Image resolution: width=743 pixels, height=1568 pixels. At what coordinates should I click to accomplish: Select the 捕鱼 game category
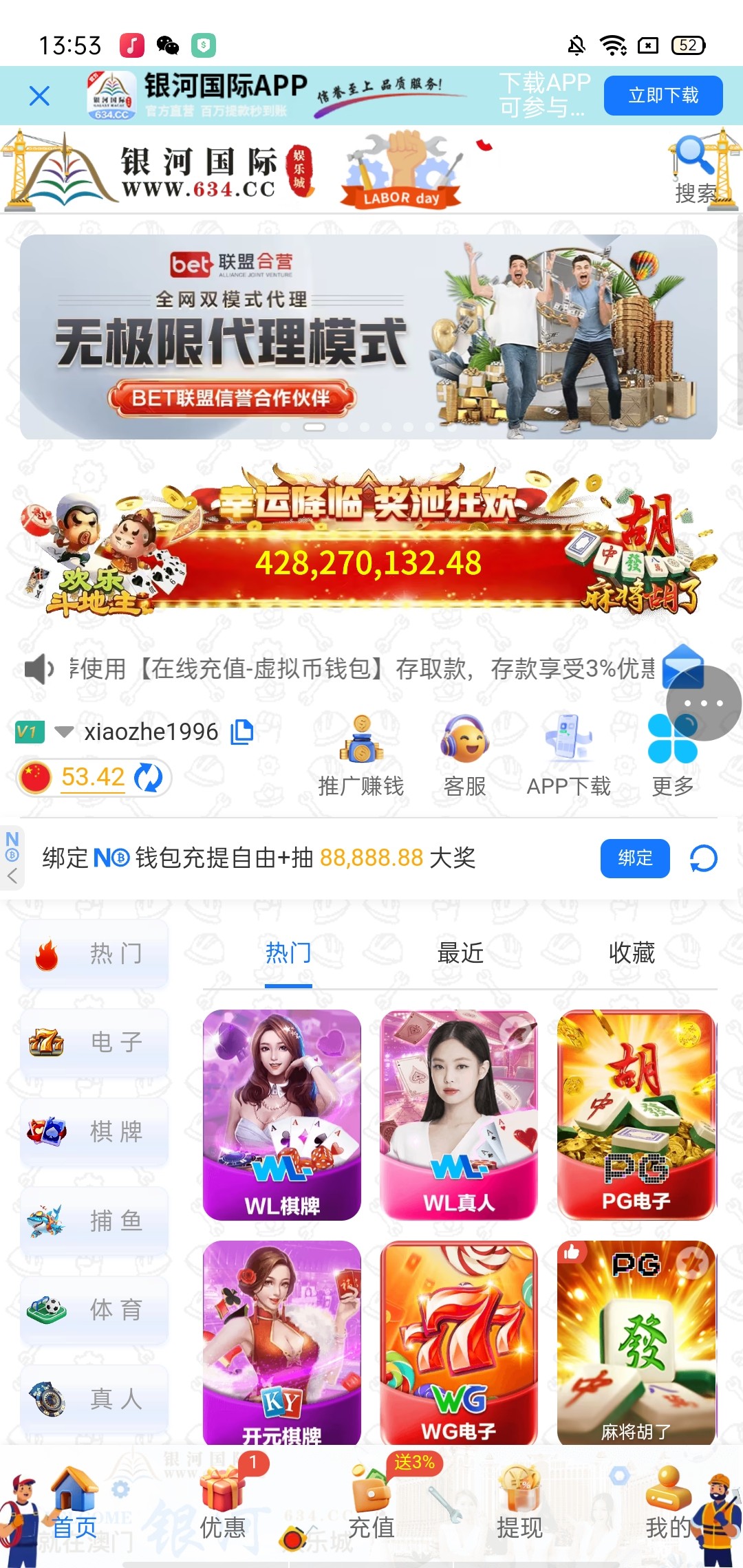coord(94,1221)
